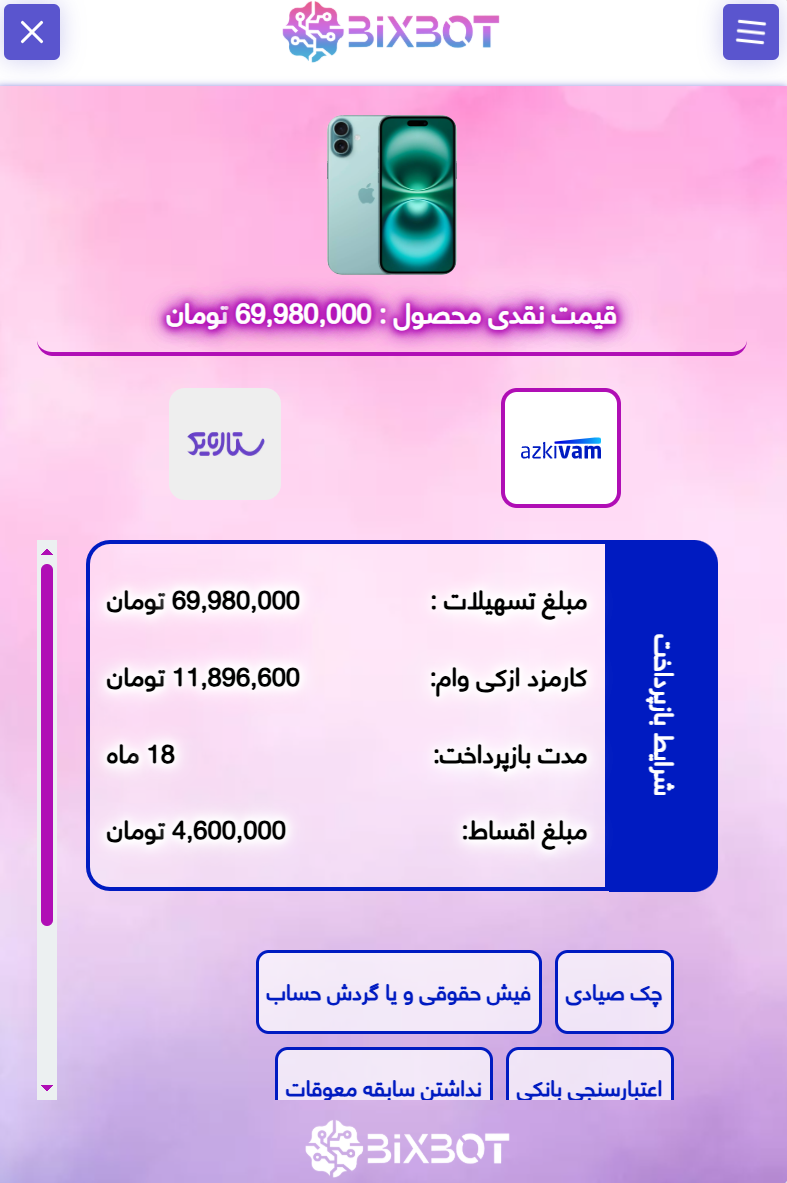Close the page with the X button
Image resolution: width=787 pixels, height=1183 pixels.
click(32, 32)
